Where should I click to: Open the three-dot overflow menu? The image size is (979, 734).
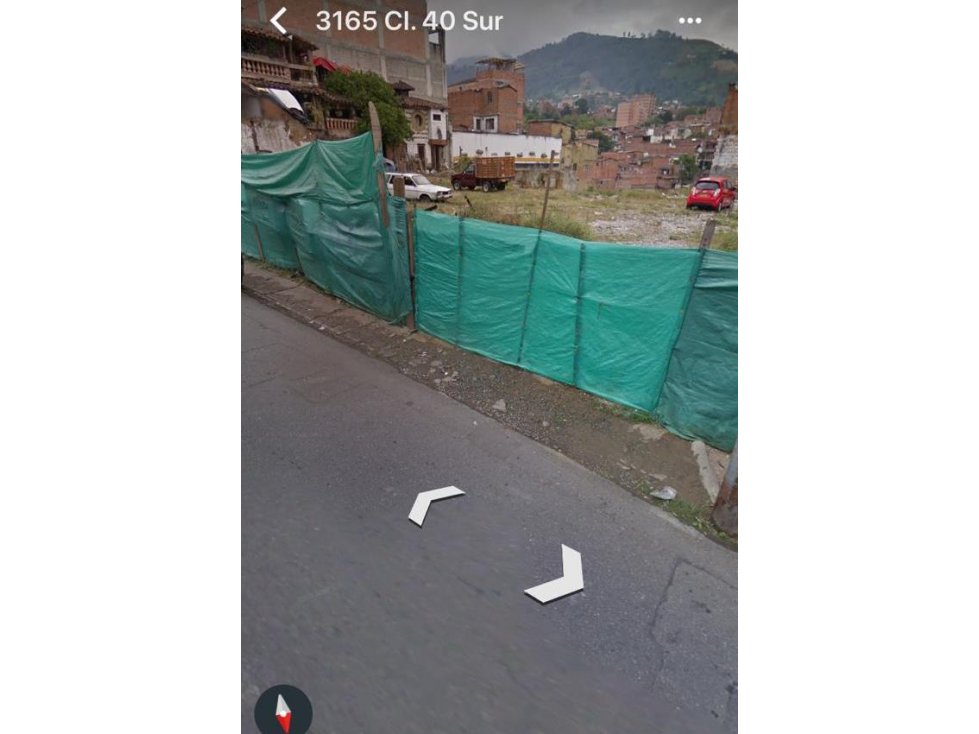click(690, 20)
